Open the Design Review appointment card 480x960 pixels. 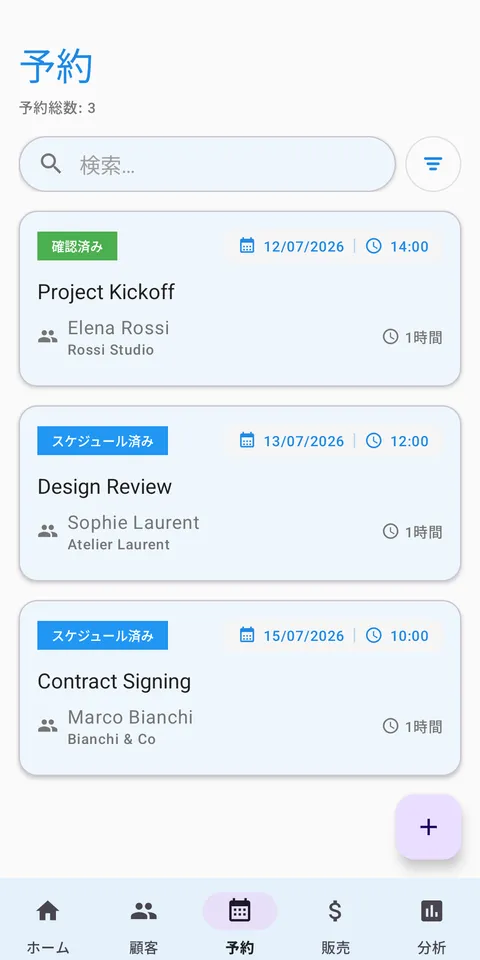pos(240,493)
